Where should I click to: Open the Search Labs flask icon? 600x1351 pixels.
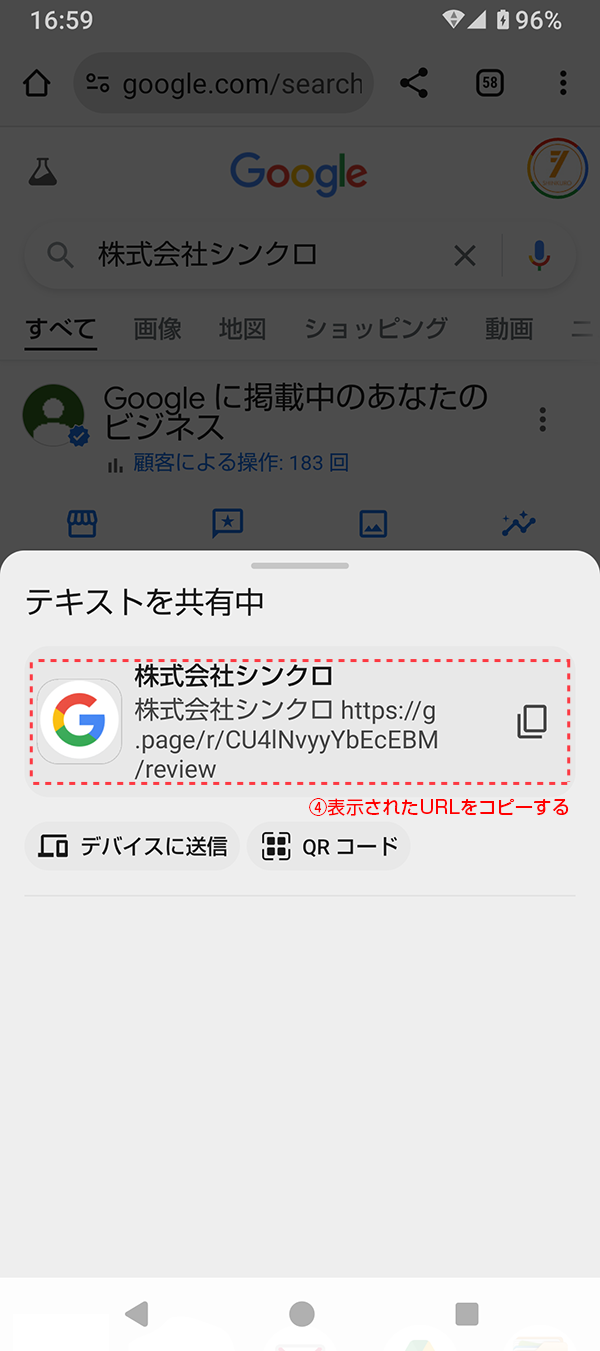[x=42, y=173]
